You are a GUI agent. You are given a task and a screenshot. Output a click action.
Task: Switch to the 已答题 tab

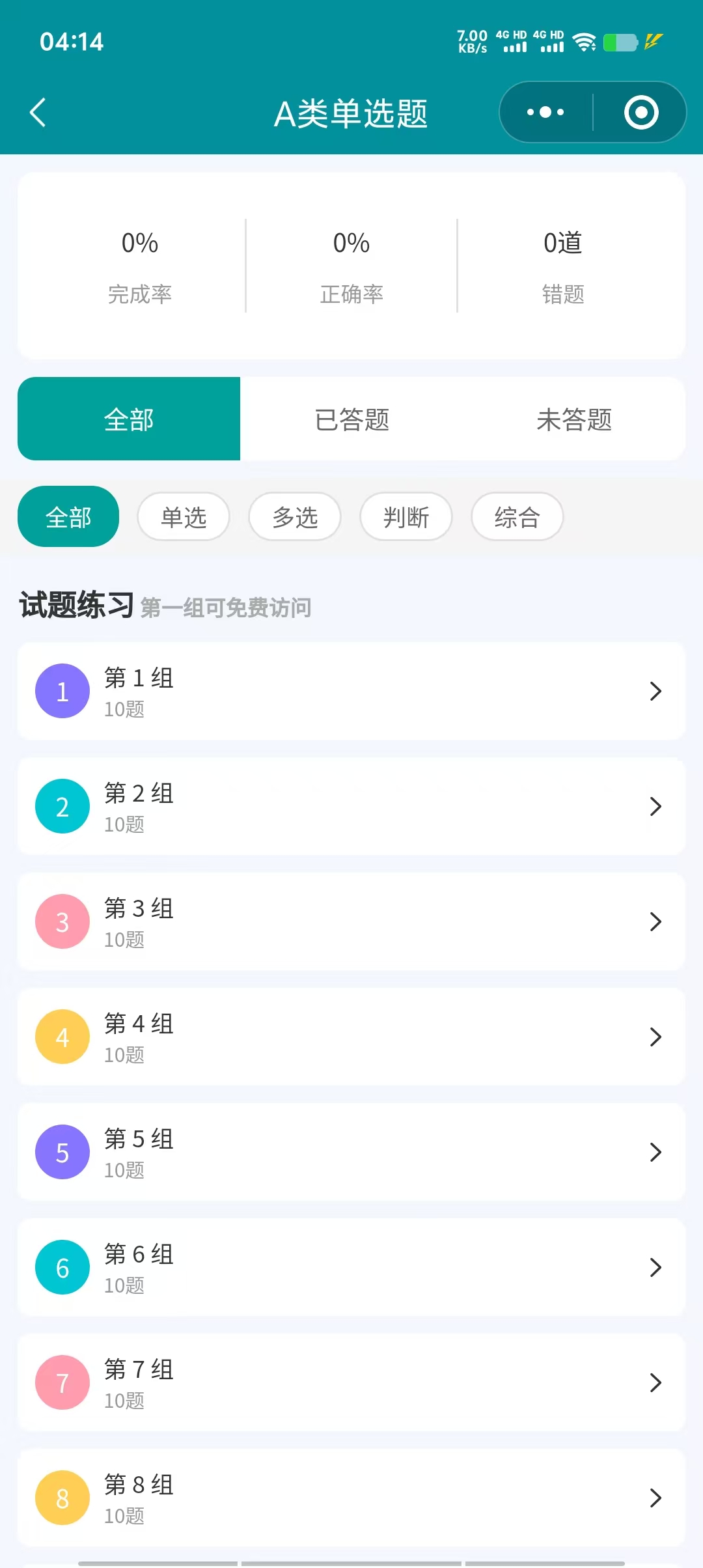pyautogui.click(x=351, y=419)
